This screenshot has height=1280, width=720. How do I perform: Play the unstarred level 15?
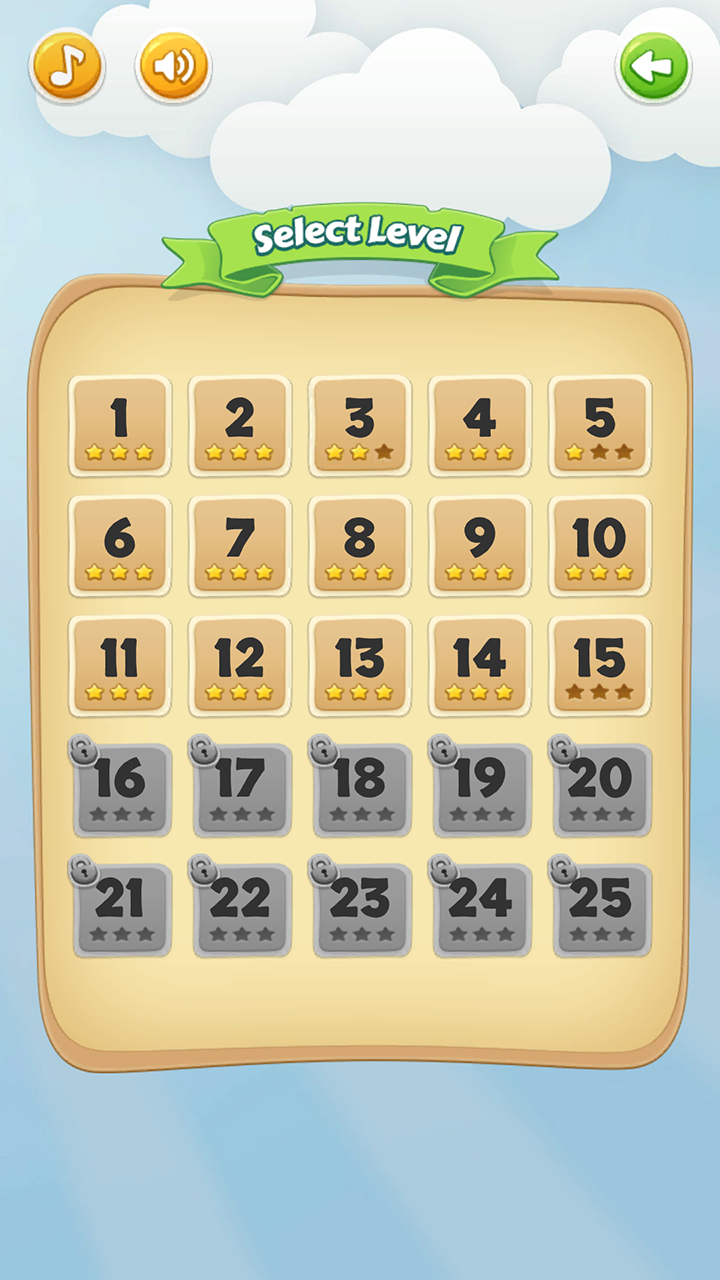[x=600, y=665]
